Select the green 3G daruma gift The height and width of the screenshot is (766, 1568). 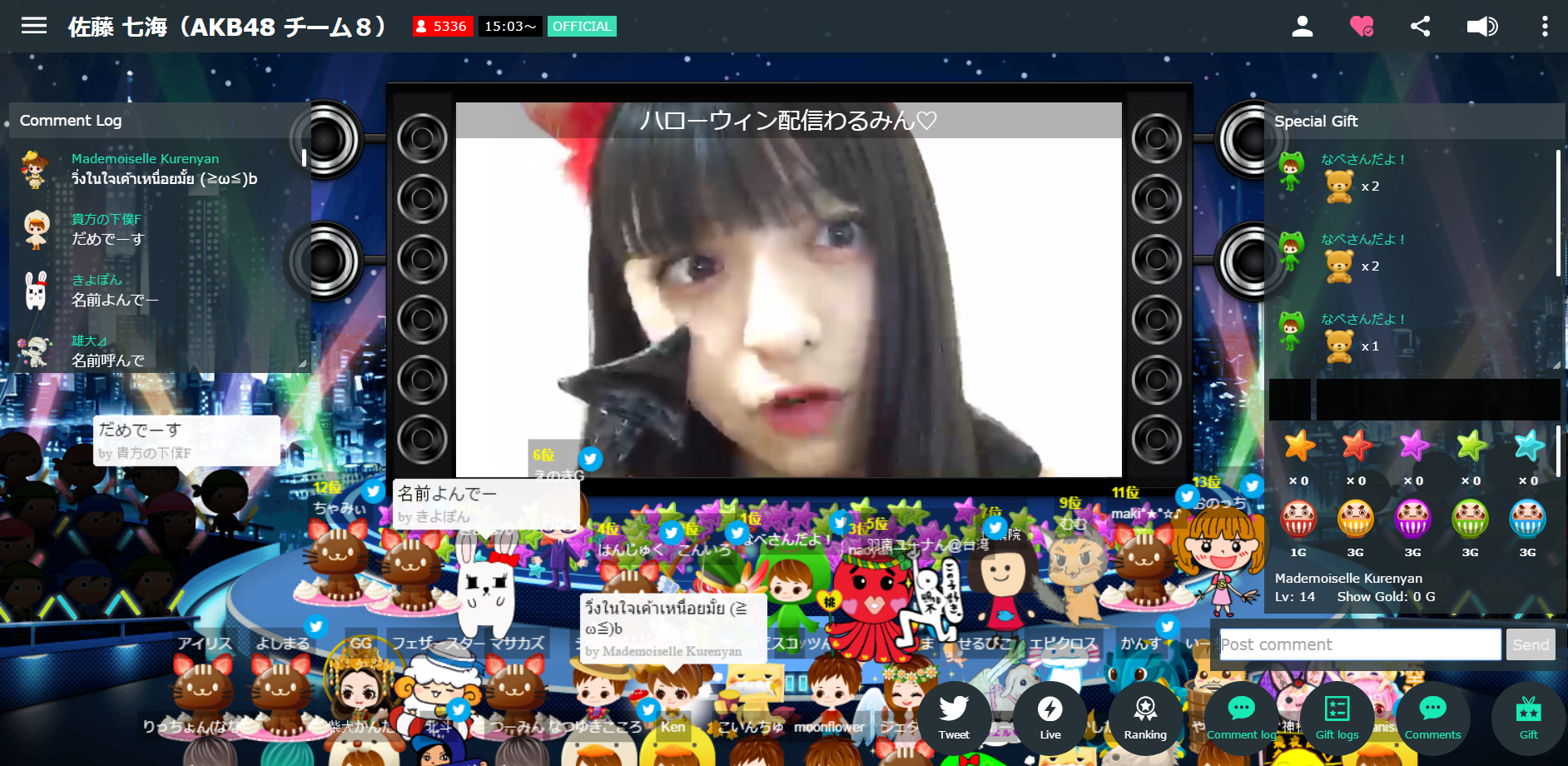(1470, 519)
